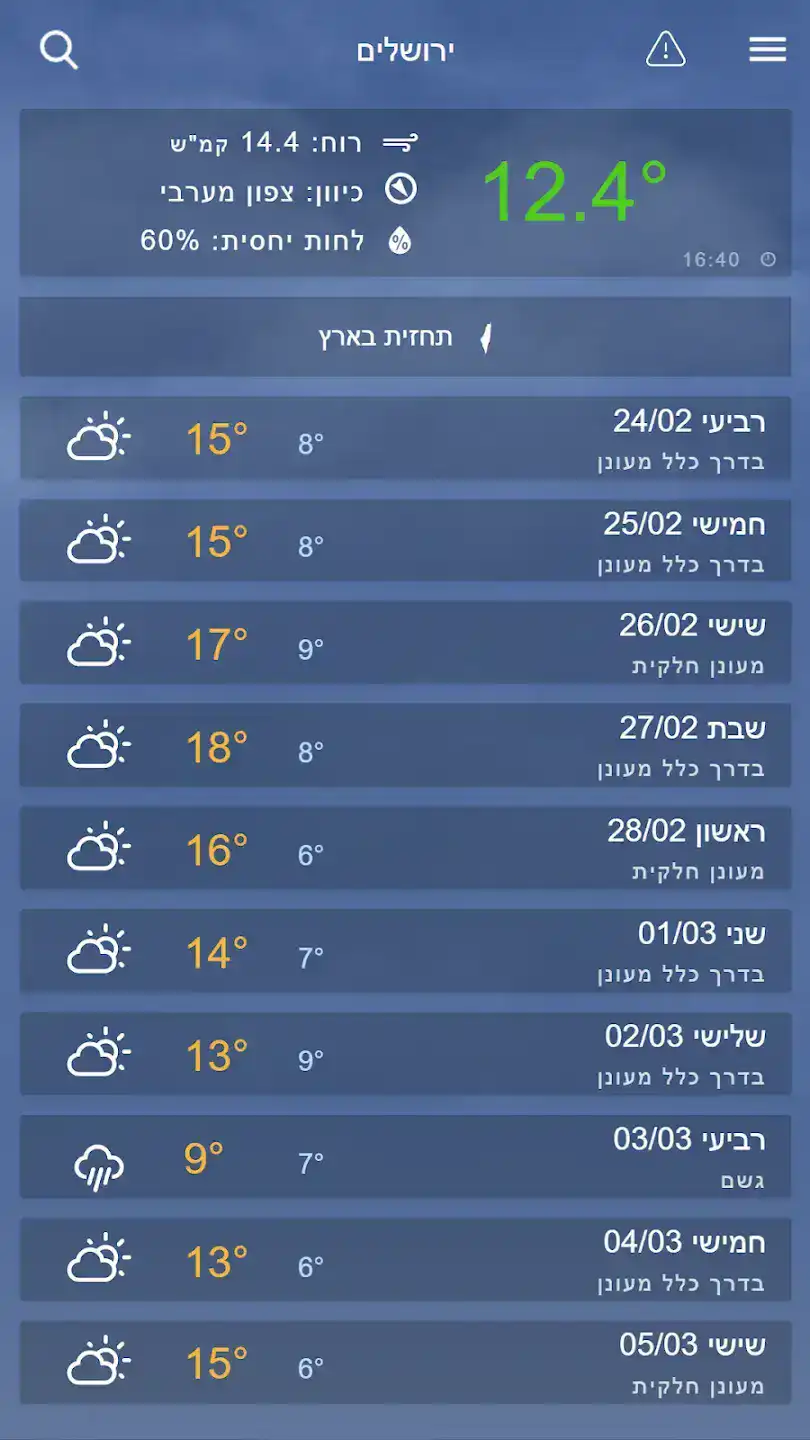Viewport: 810px width, 1440px height.
Task: Open the search magnifier icon
Action: point(58,50)
